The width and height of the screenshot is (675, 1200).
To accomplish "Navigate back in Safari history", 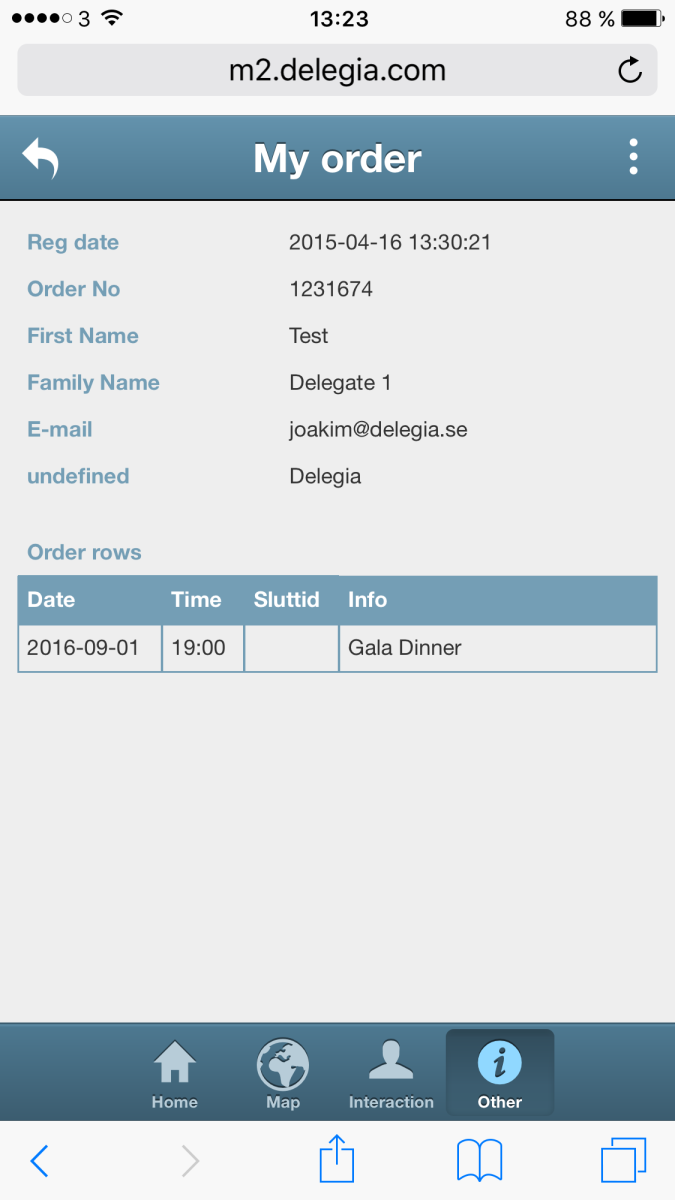I will pos(39,1161).
